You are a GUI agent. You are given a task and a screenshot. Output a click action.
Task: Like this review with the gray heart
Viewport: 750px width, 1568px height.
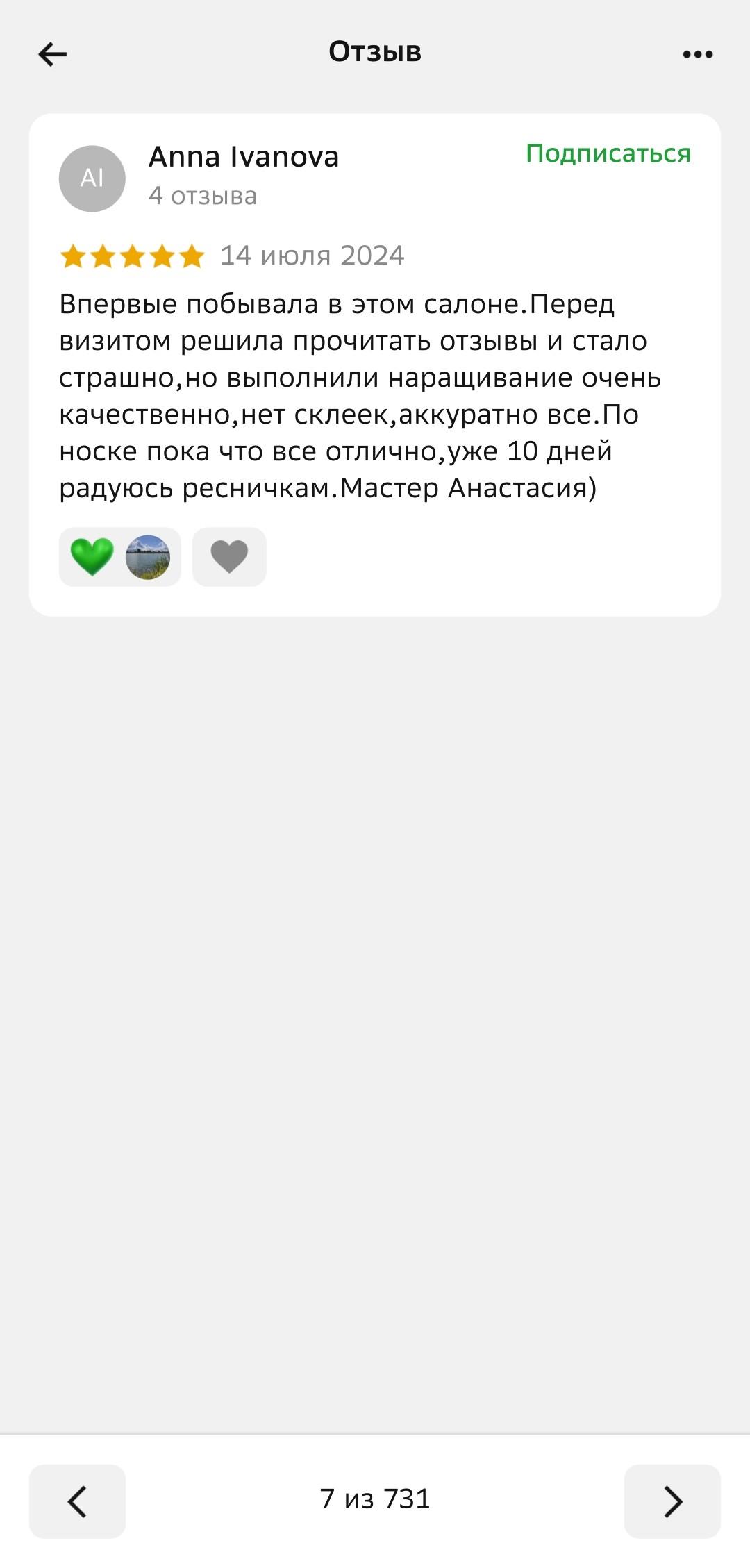pyautogui.click(x=229, y=557)
